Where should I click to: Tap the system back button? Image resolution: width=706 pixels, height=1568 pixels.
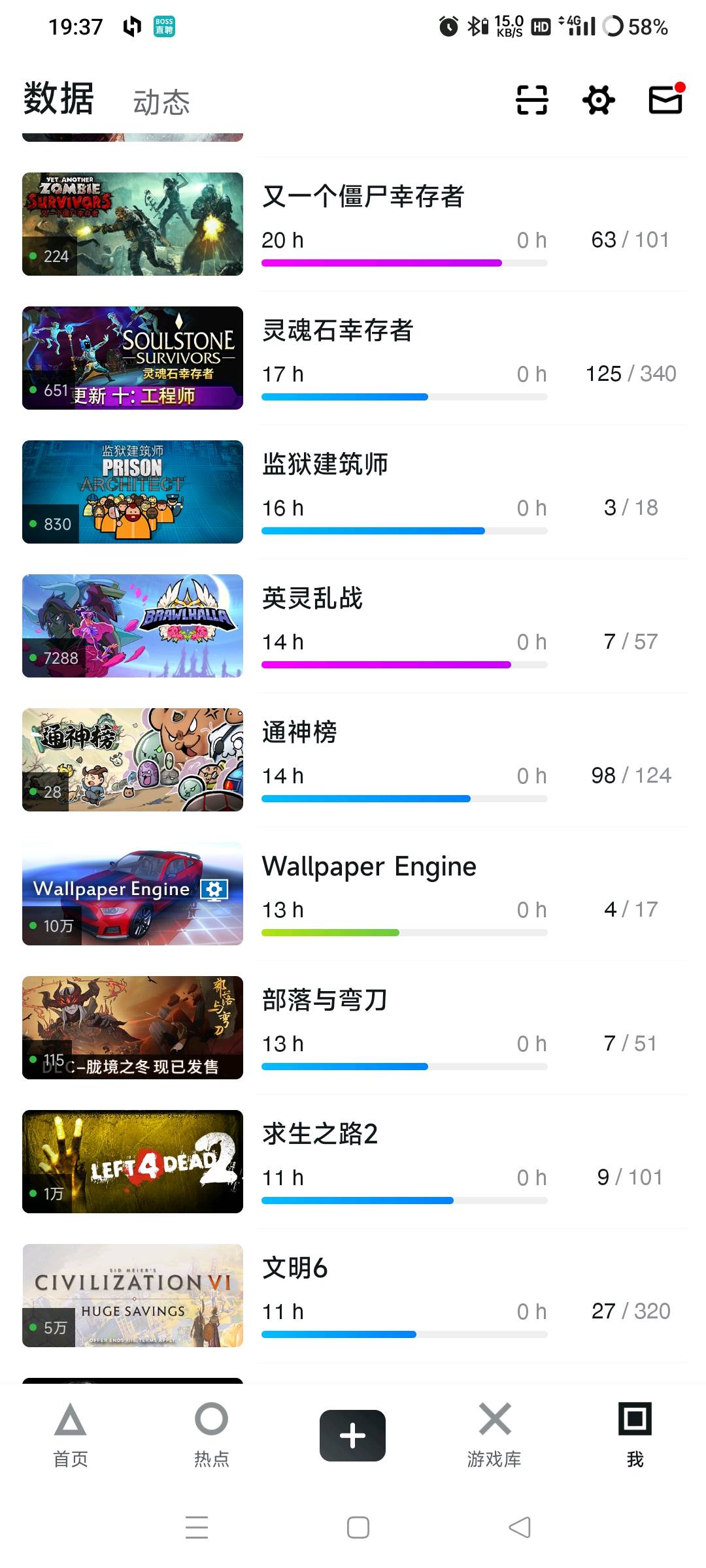(x=520, y=1527)
